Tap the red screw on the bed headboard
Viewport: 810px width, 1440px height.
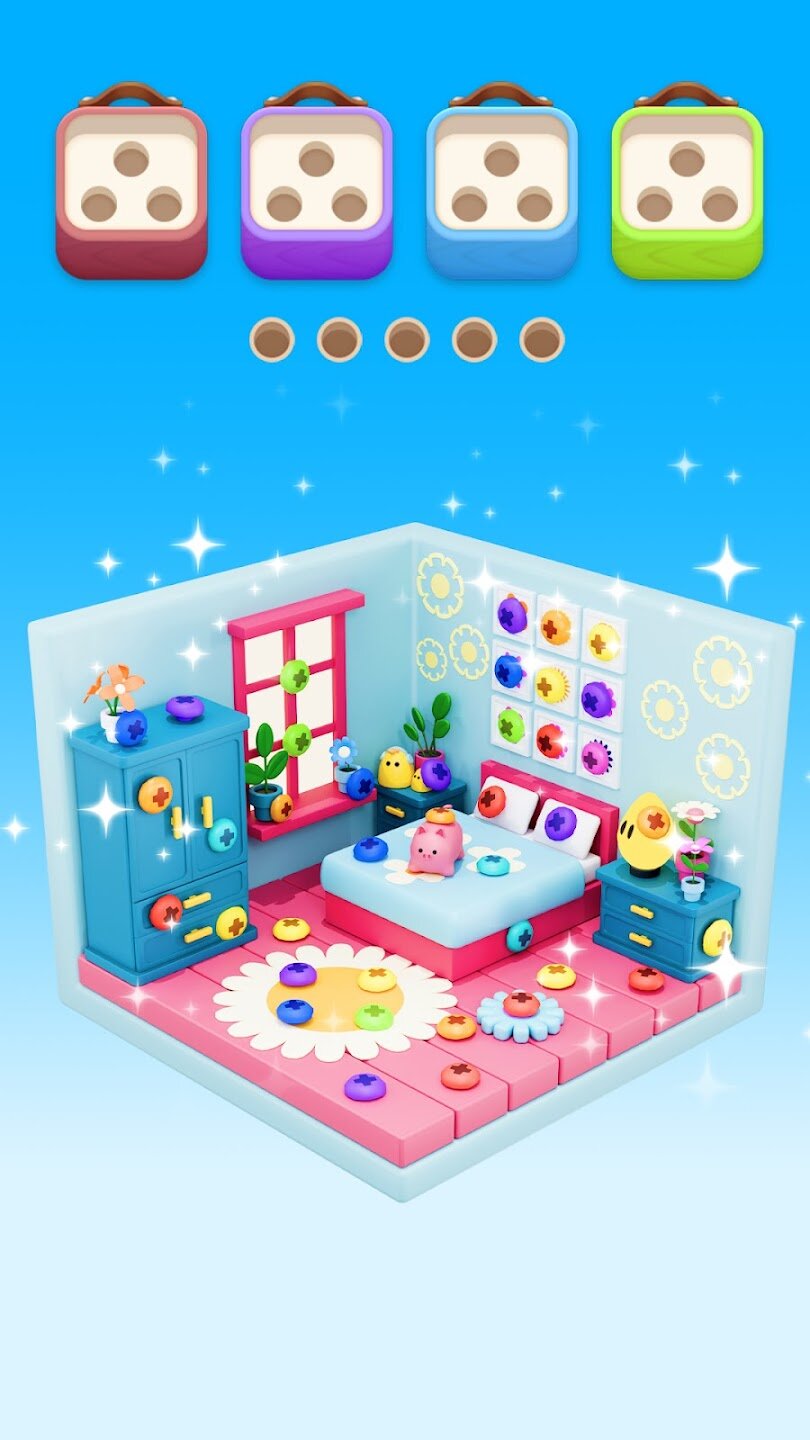pos(491,799)
